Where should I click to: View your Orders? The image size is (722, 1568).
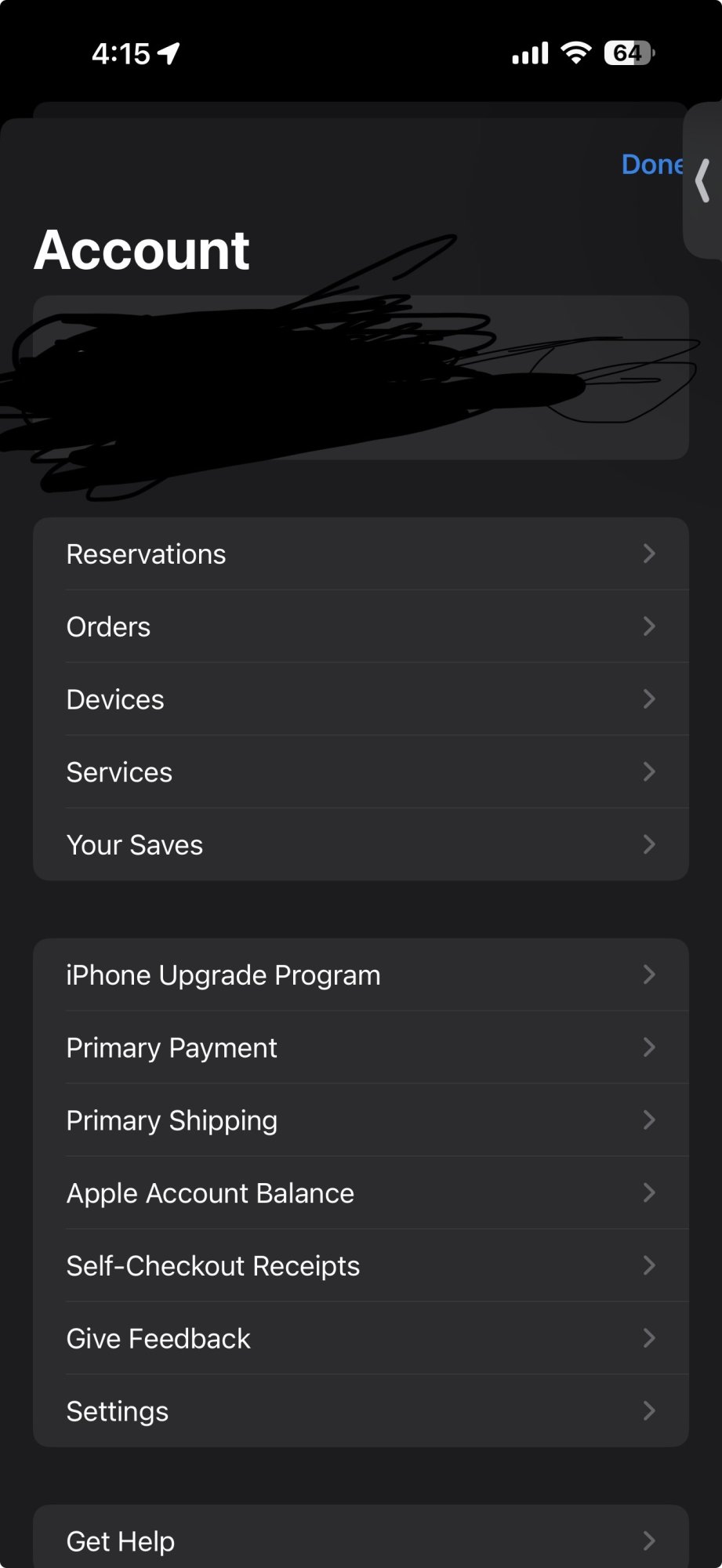361,627
